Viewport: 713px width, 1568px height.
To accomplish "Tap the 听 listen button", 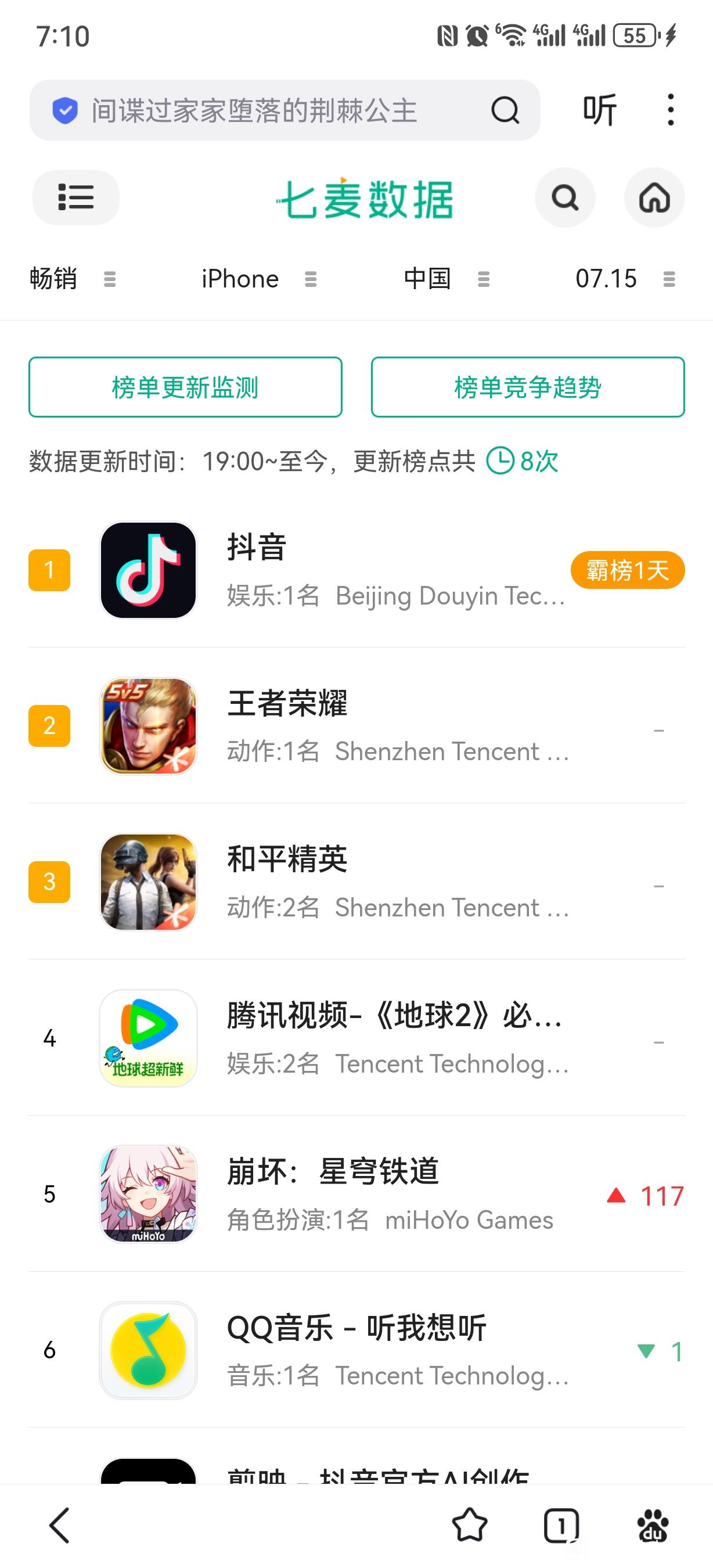I will 600,110.
